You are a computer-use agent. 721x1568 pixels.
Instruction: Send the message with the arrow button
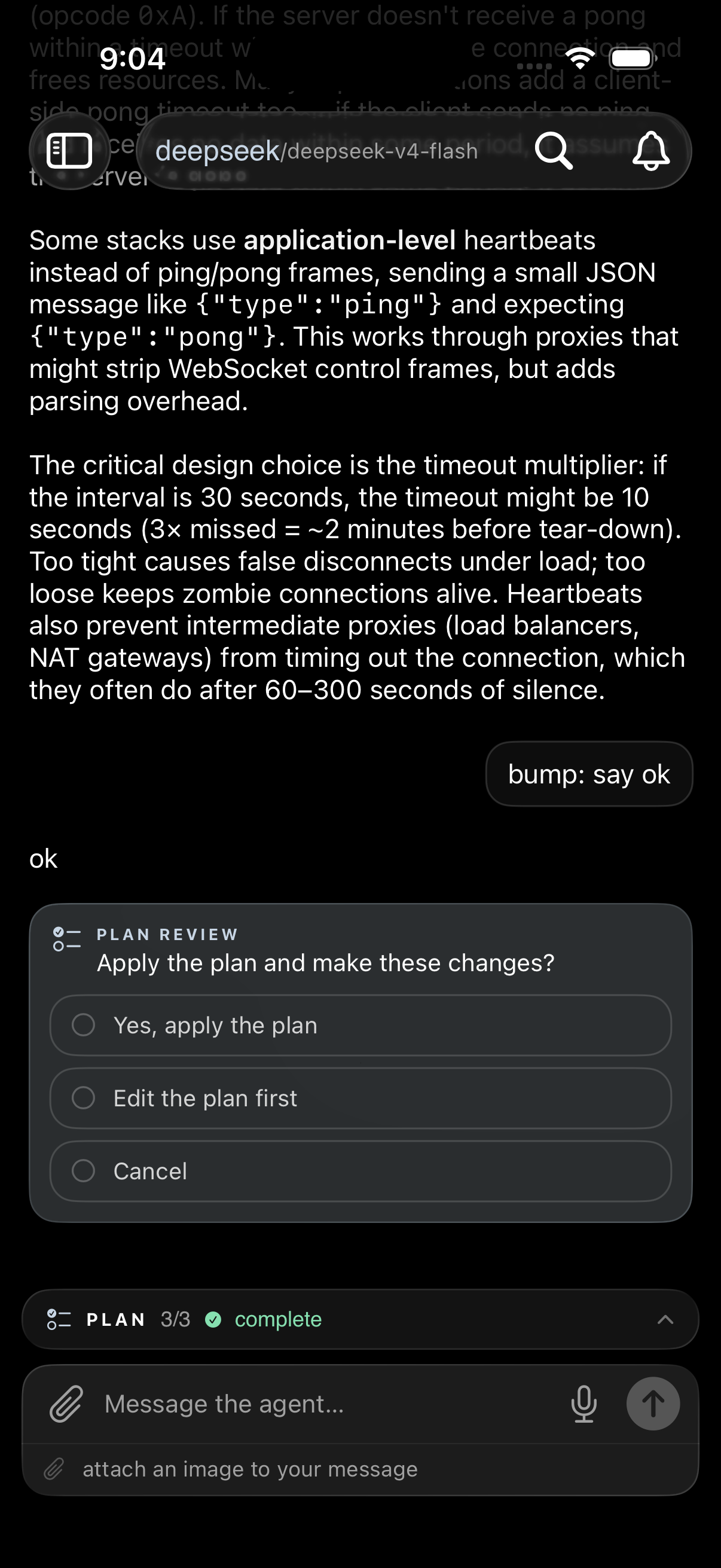(653, 1404)
